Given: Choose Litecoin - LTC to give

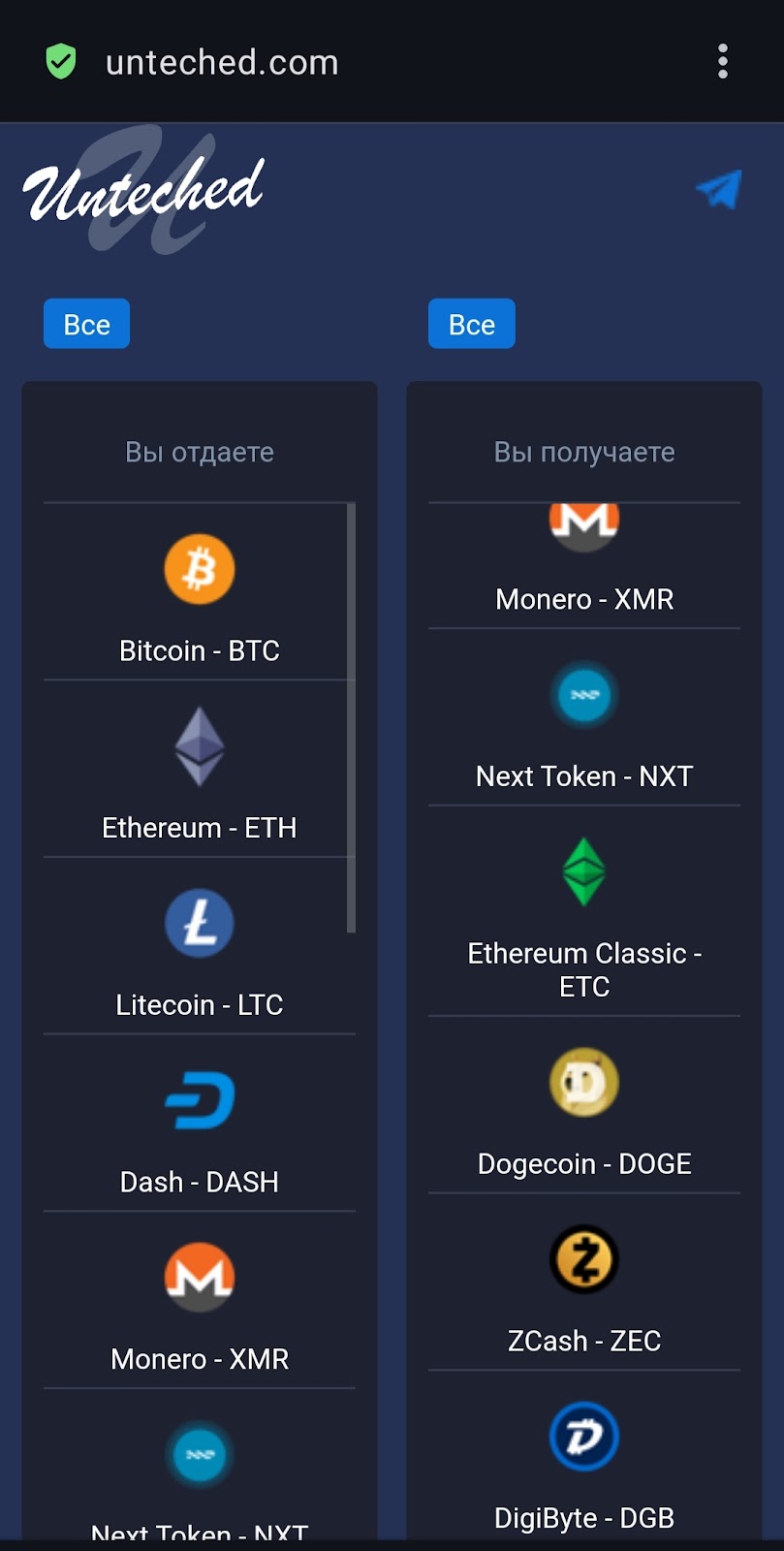Looking at the screenshot, I should tap(199, 948).
